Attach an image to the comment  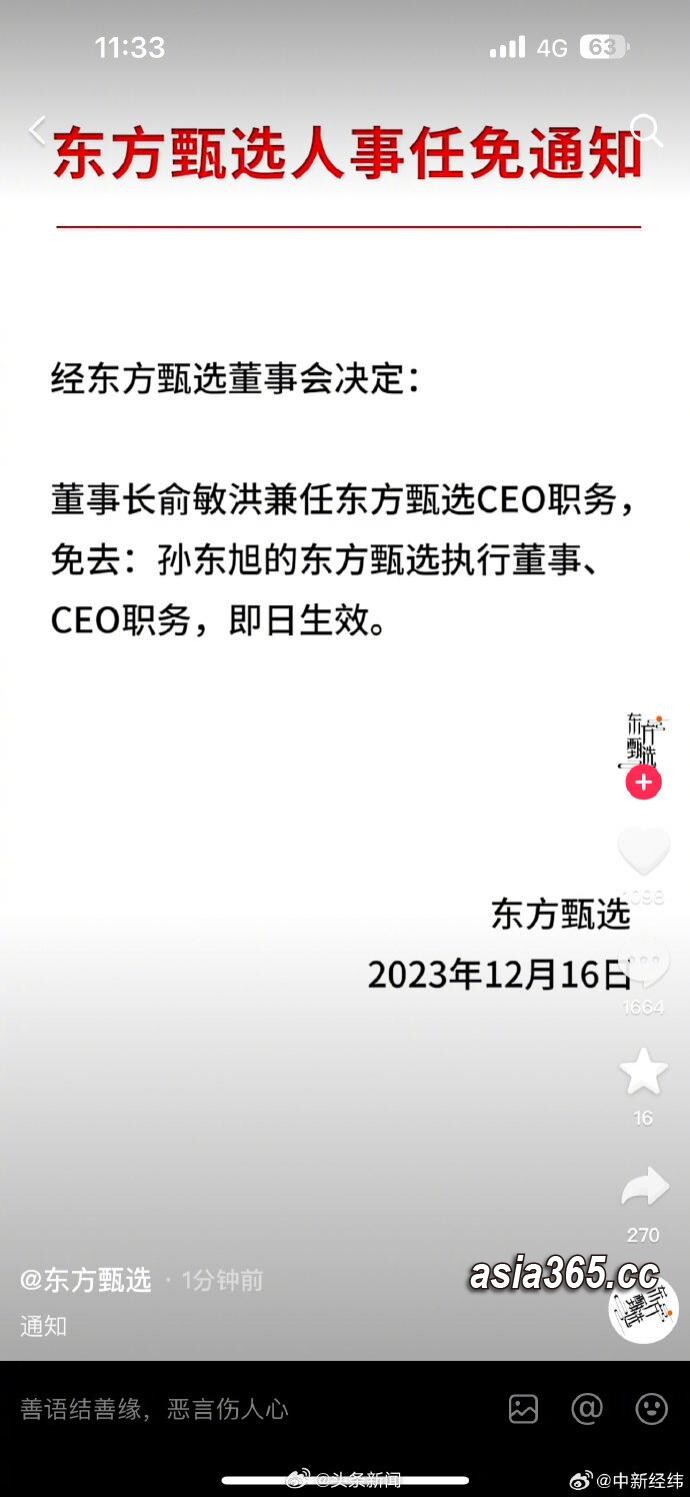point(523,1409)
